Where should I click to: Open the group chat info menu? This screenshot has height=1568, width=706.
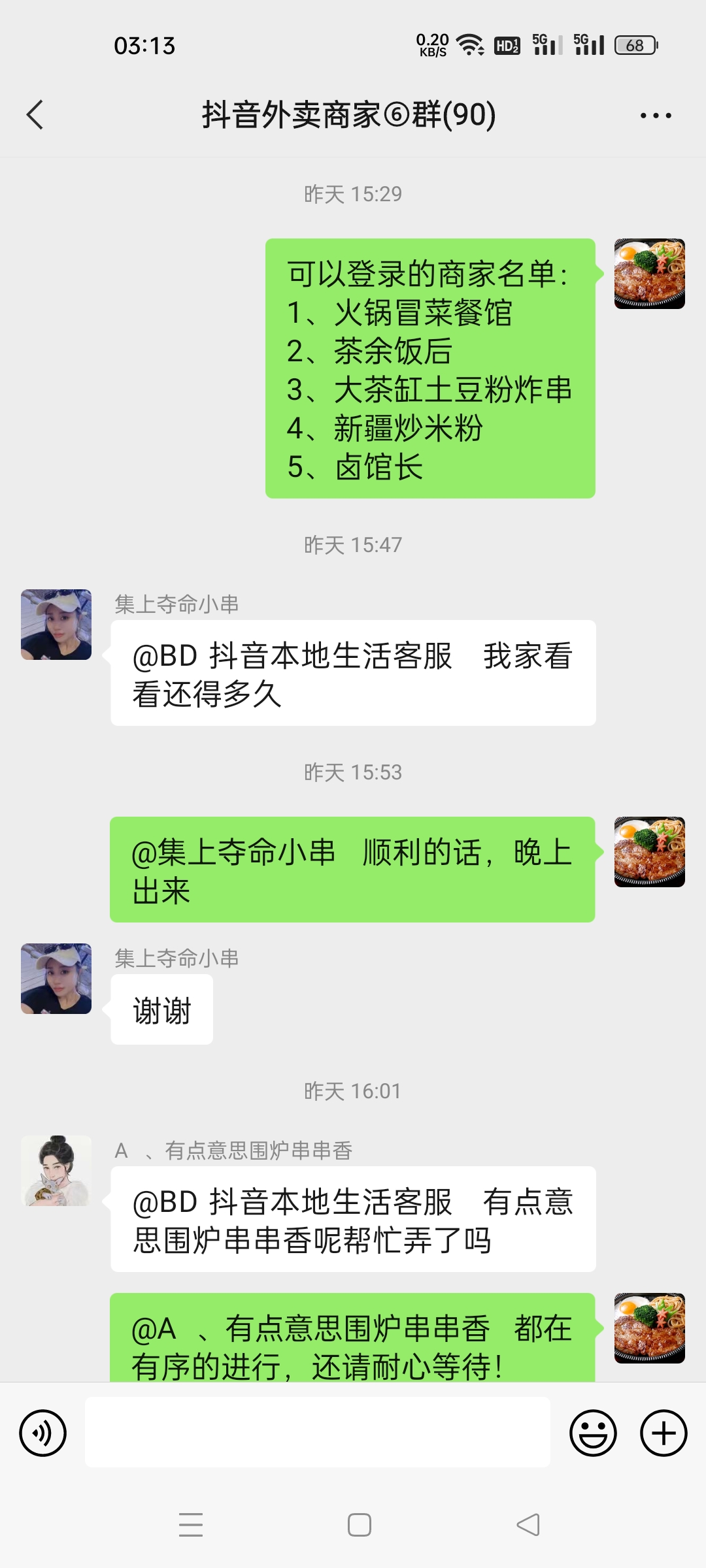pos(655,116)
